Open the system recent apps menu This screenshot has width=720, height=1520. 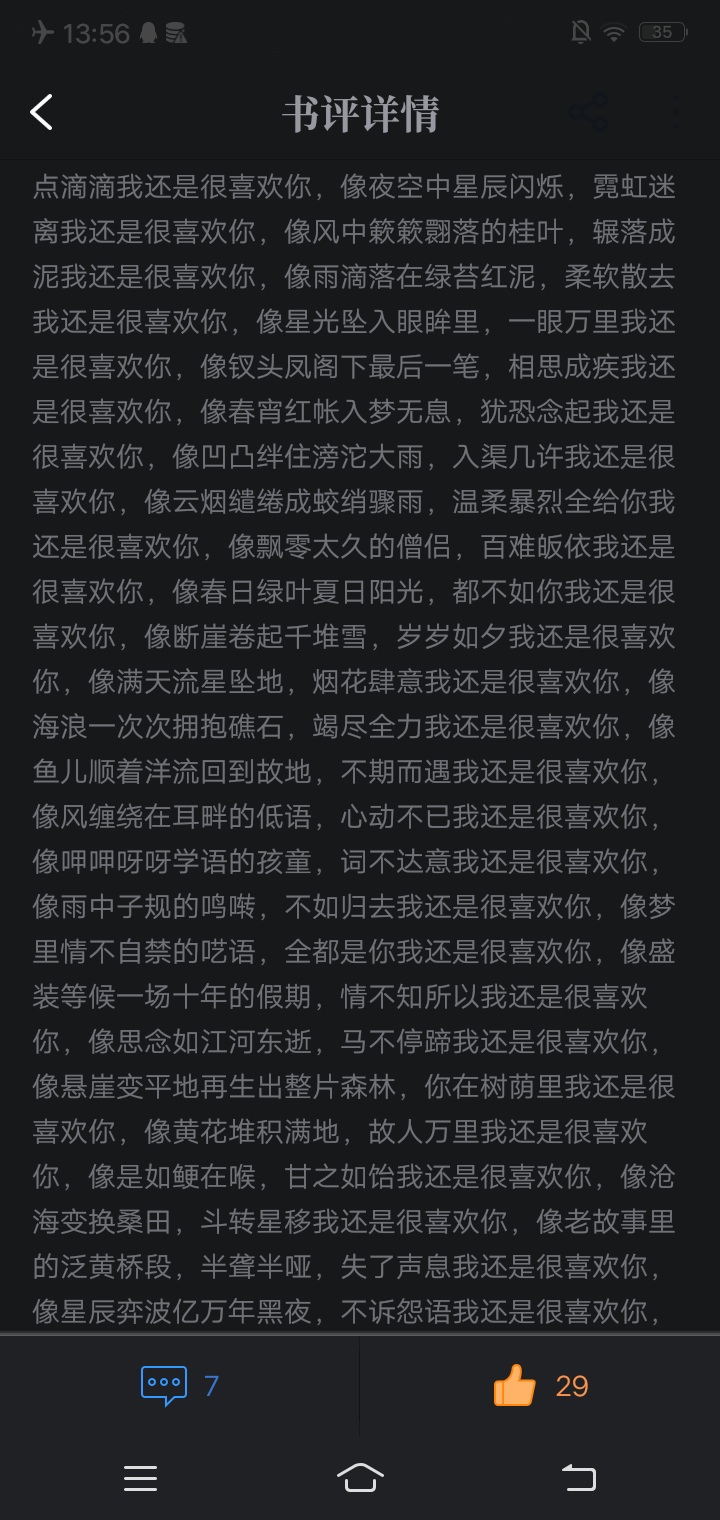click(x=140, y=1478)
